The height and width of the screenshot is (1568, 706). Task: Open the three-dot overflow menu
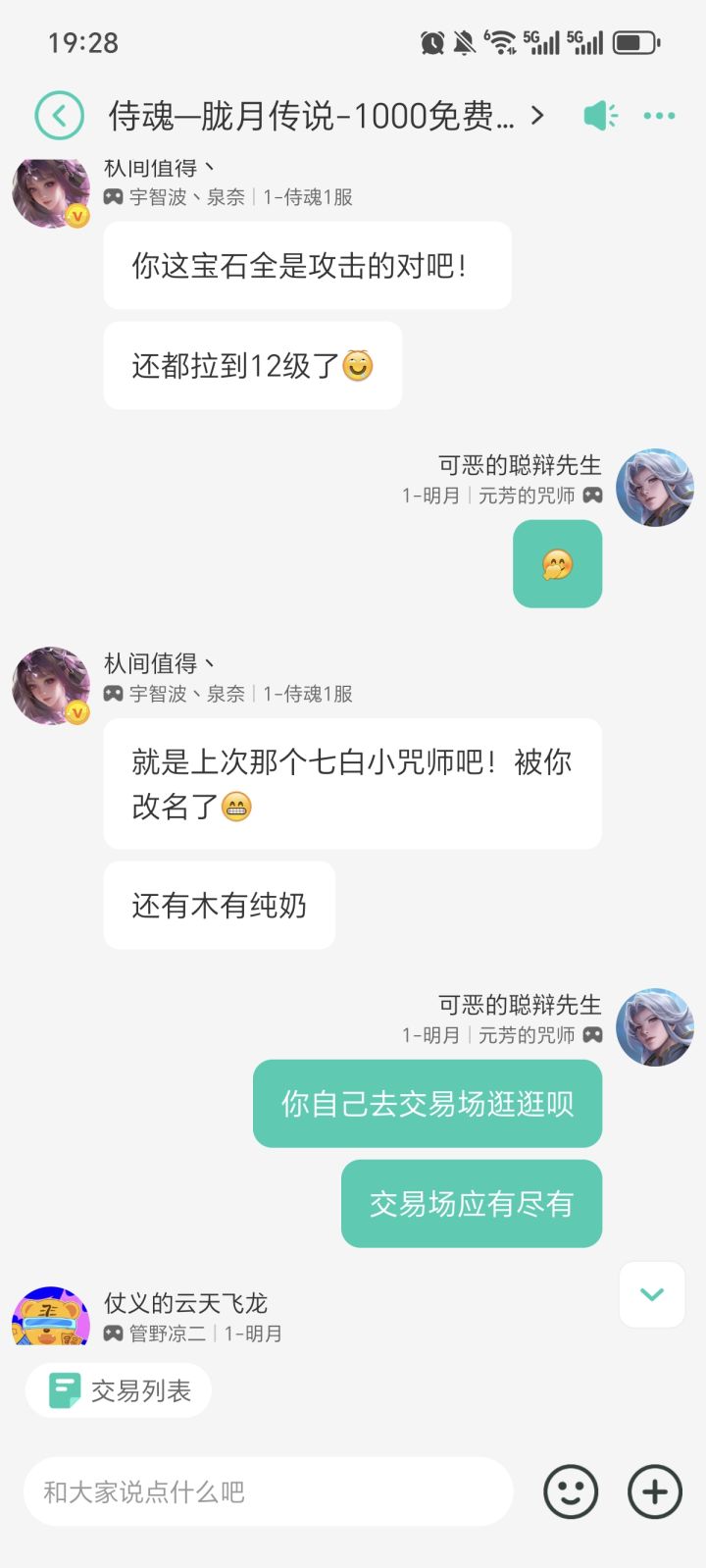point(659,116)
